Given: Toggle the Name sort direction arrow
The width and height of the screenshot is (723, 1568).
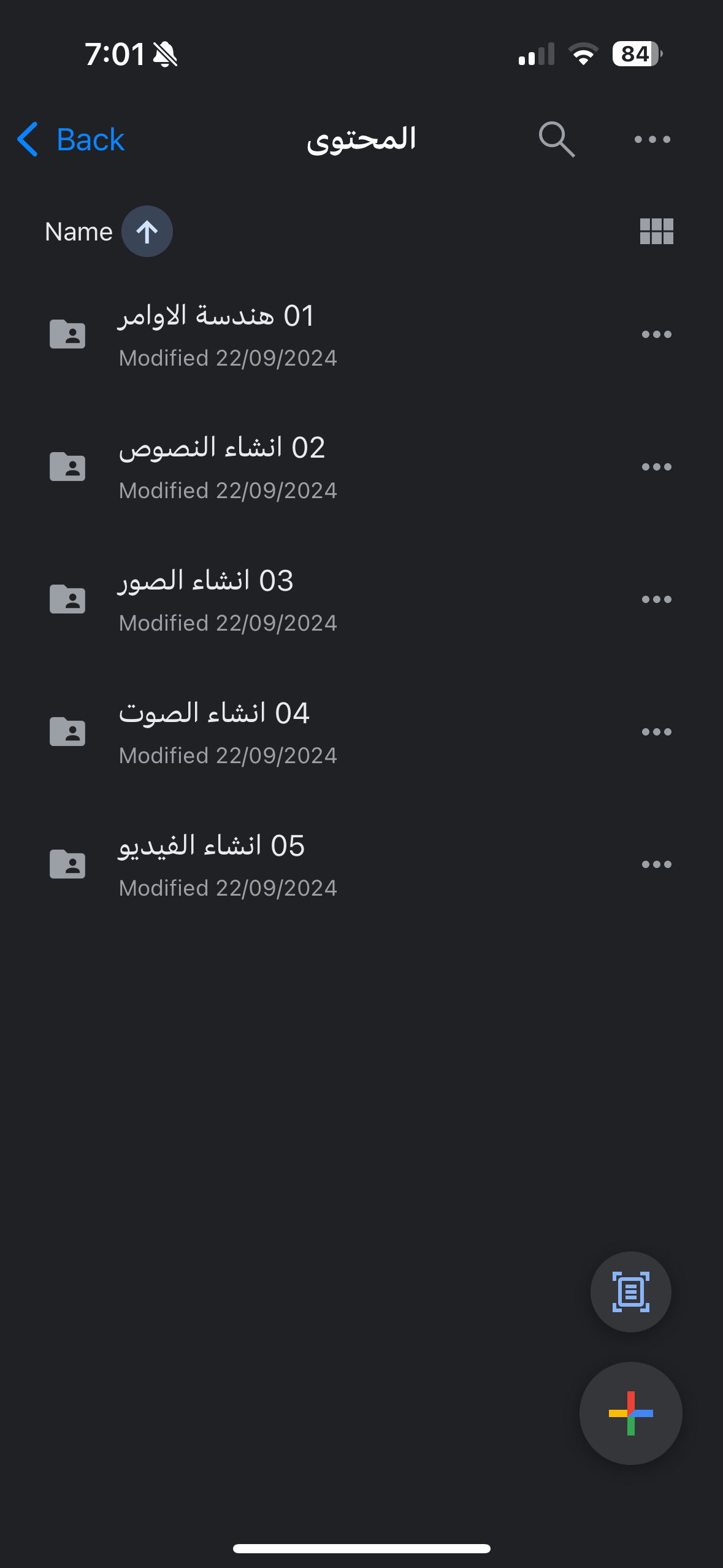Looking at the screenshot, I should point(147,232).
